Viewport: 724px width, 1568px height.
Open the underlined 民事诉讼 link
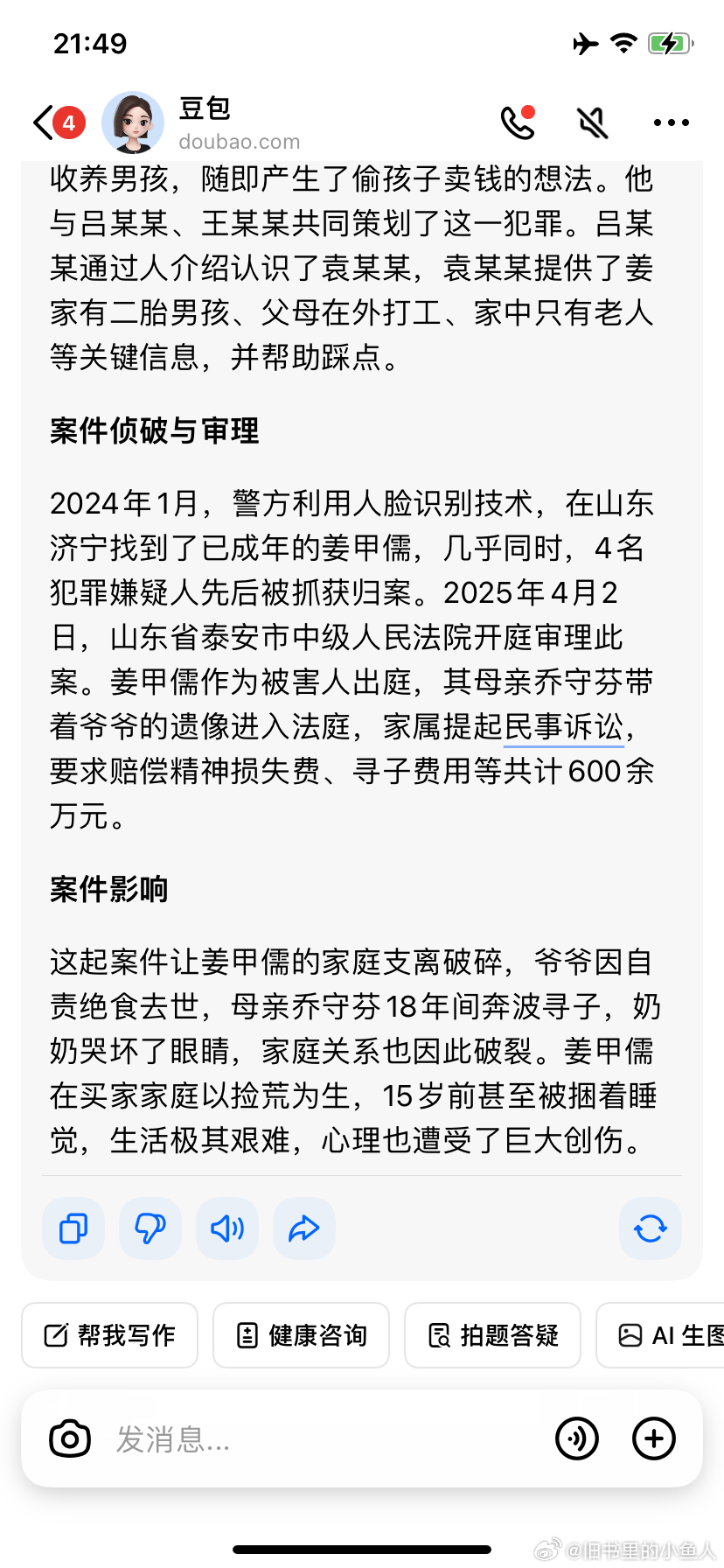[x=563, y=727]
